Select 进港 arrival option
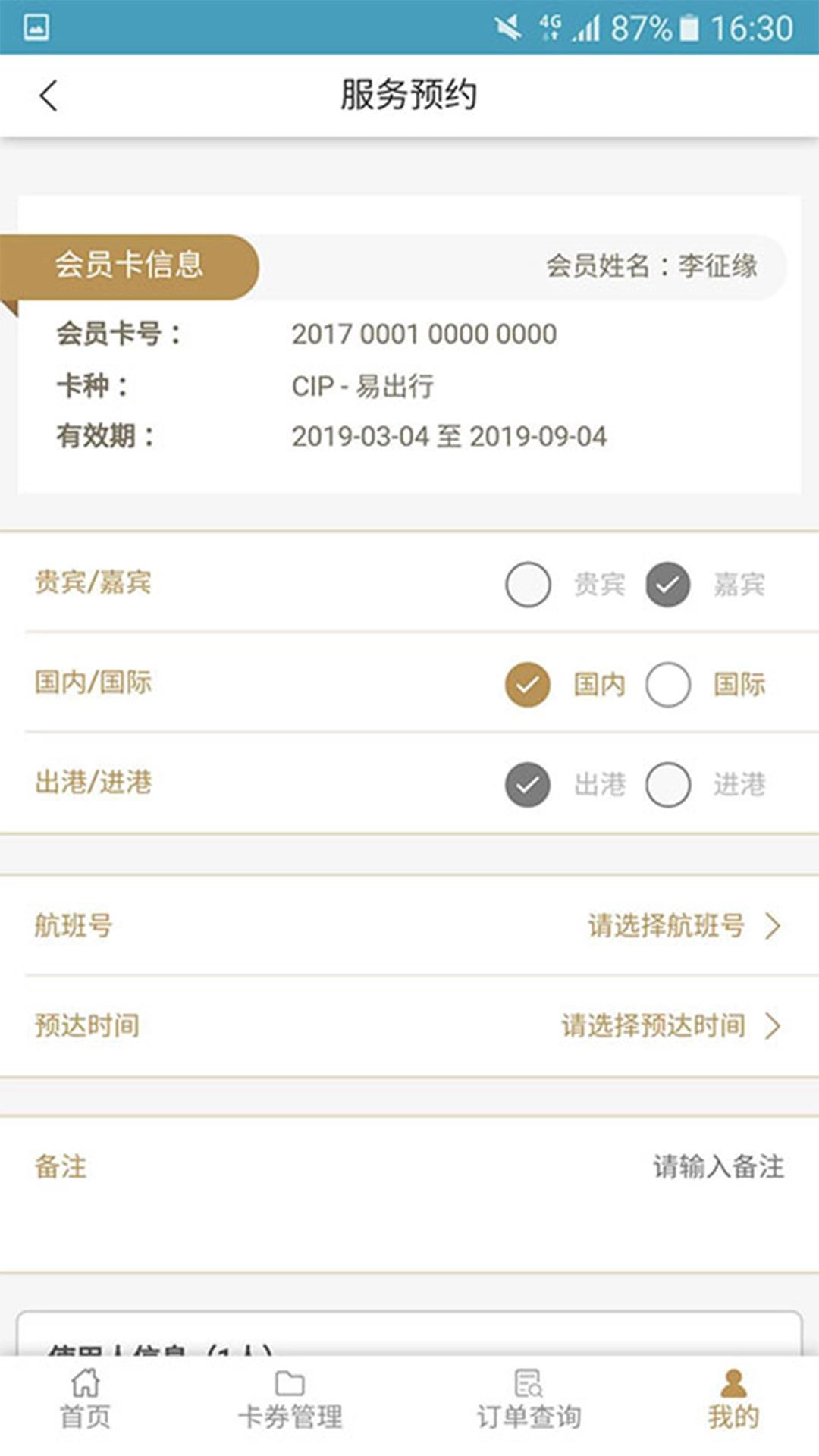 click(x=668, y=784)
